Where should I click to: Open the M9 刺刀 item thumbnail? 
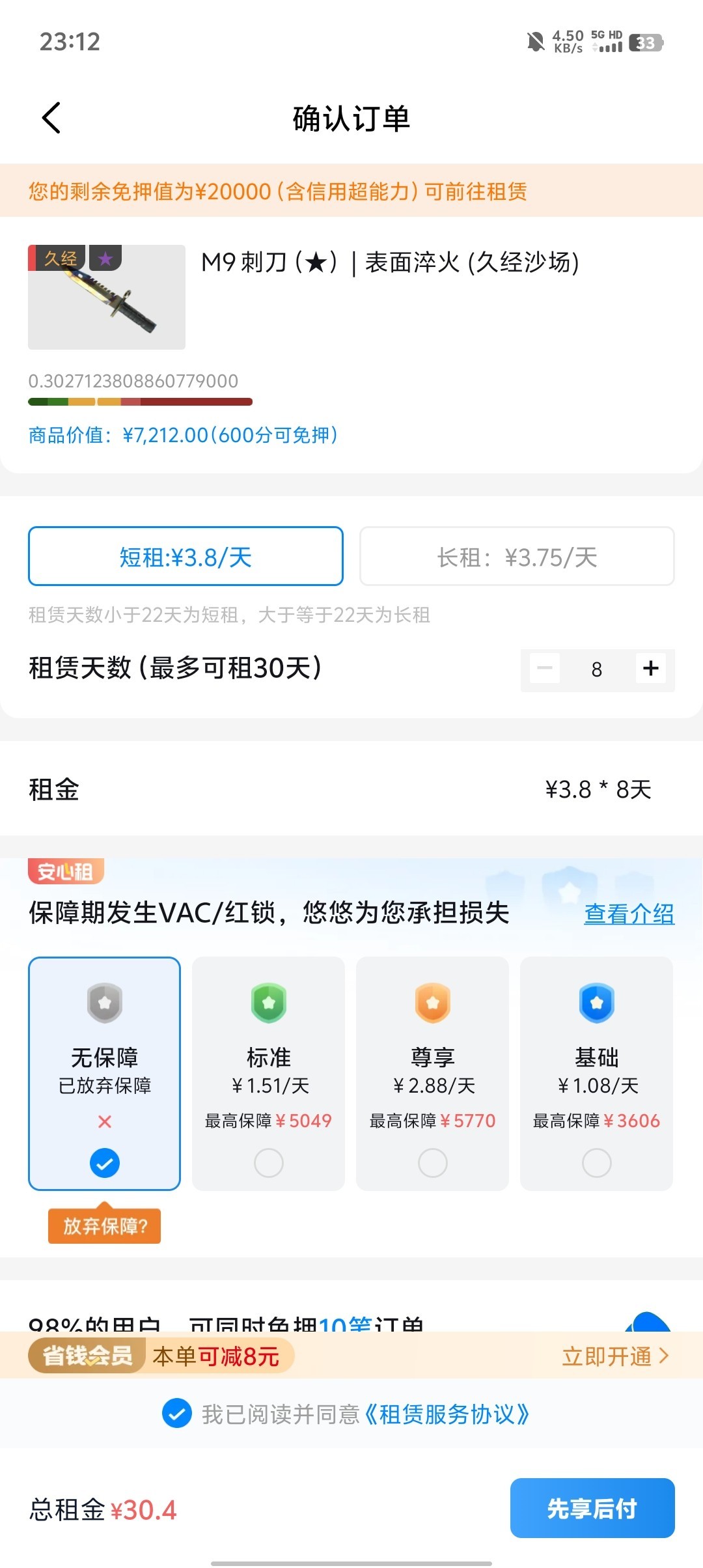107,297
